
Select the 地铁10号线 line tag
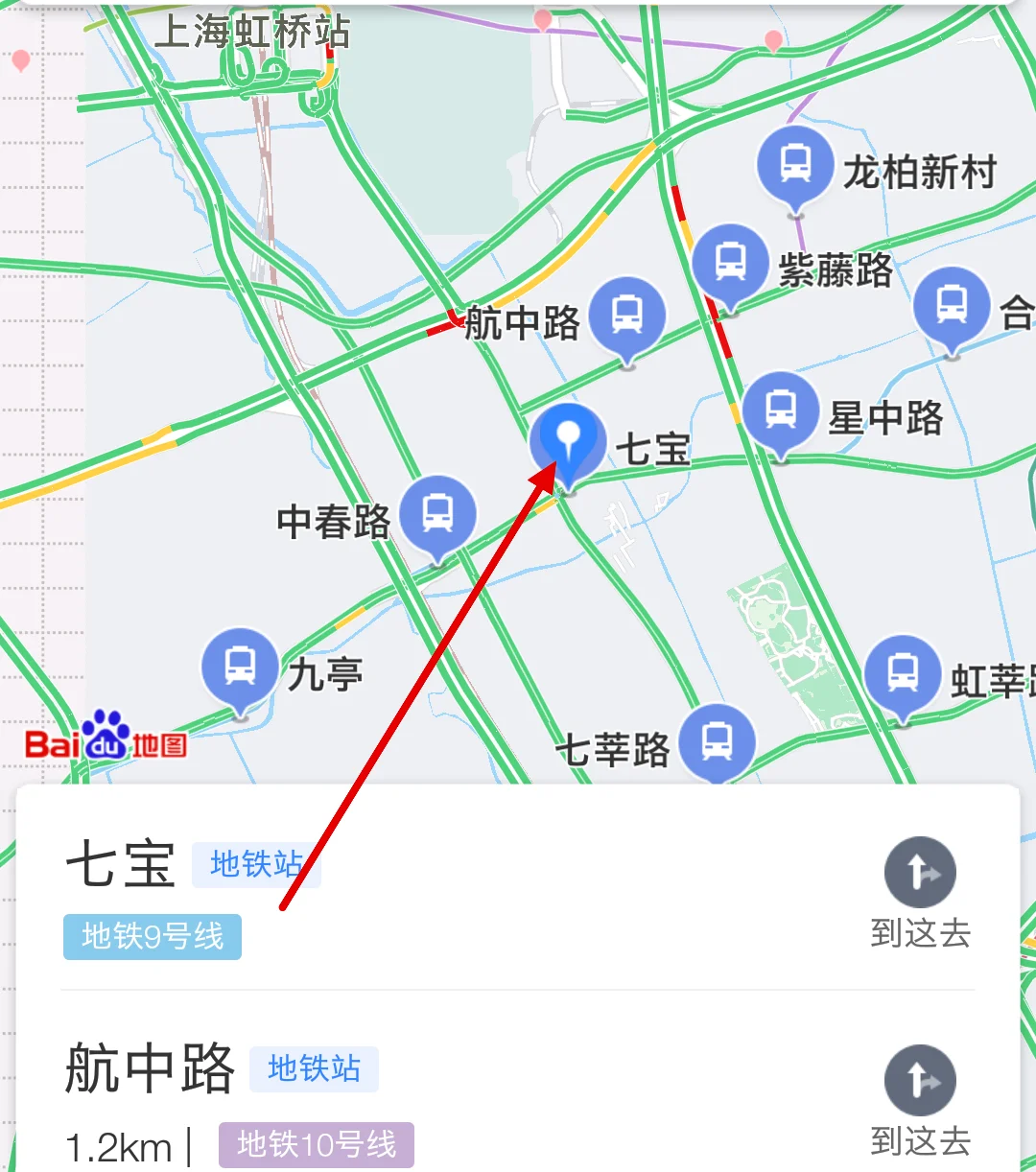[x=318, y=1144]
